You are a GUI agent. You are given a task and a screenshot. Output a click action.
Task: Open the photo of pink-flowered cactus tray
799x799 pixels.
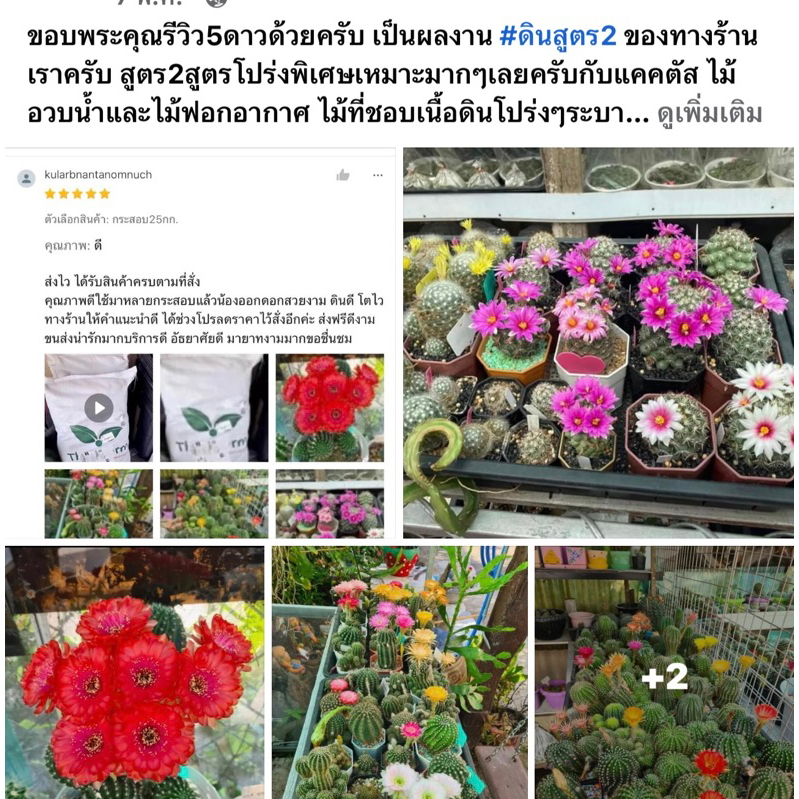pos(598,343)
